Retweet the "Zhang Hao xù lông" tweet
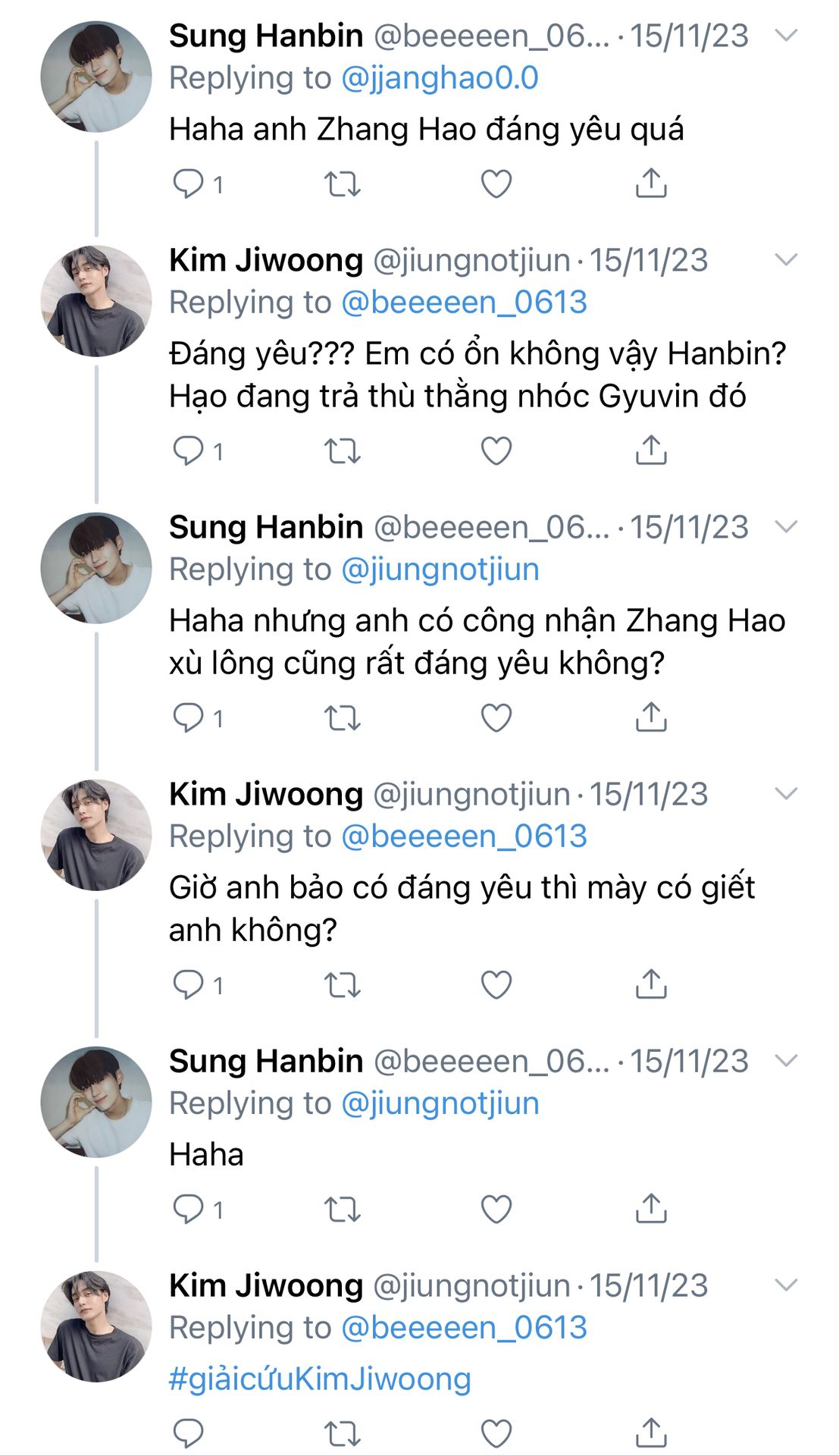839x1456 pixels. [x=343, y=718]
